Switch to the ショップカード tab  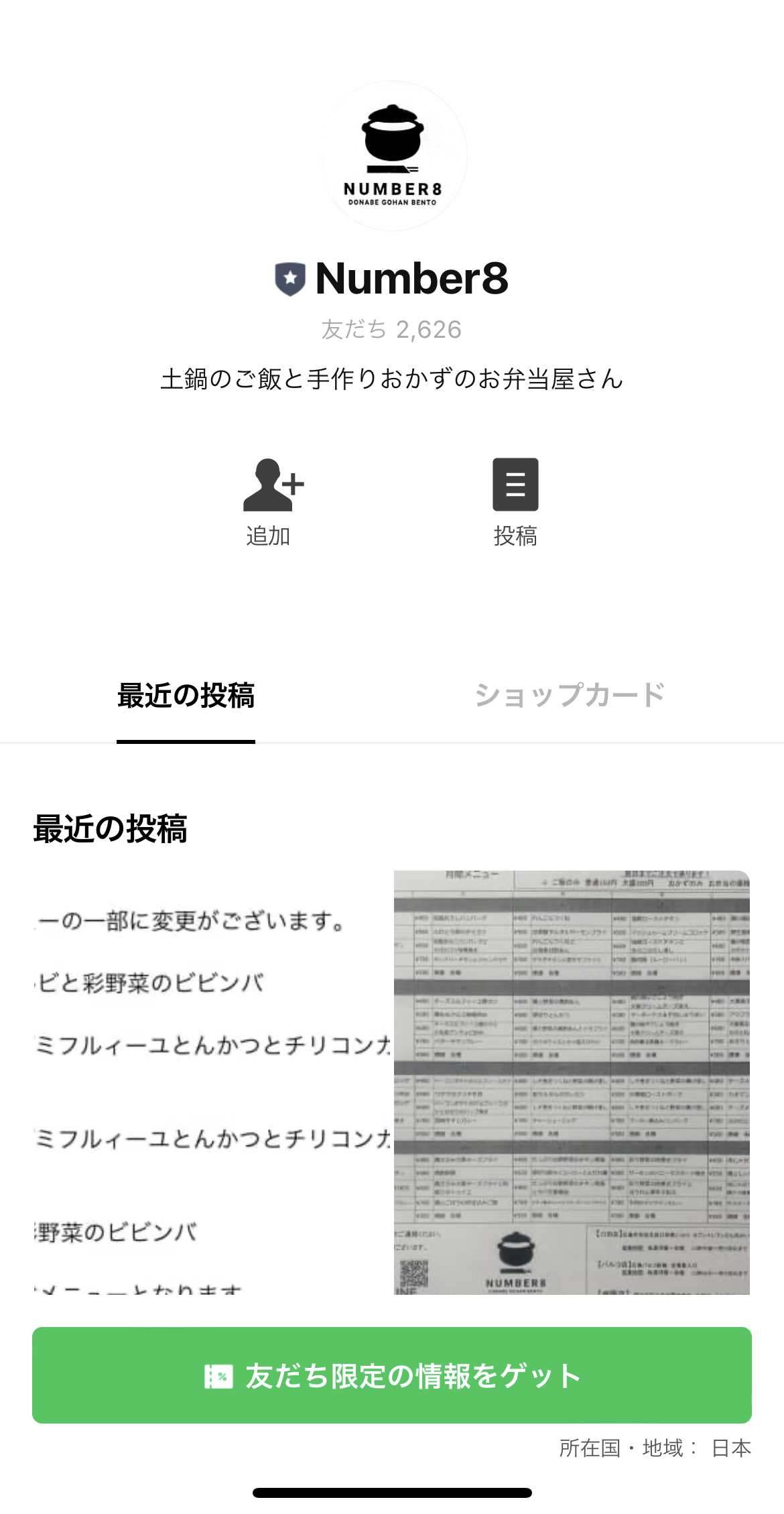point(570,696)
